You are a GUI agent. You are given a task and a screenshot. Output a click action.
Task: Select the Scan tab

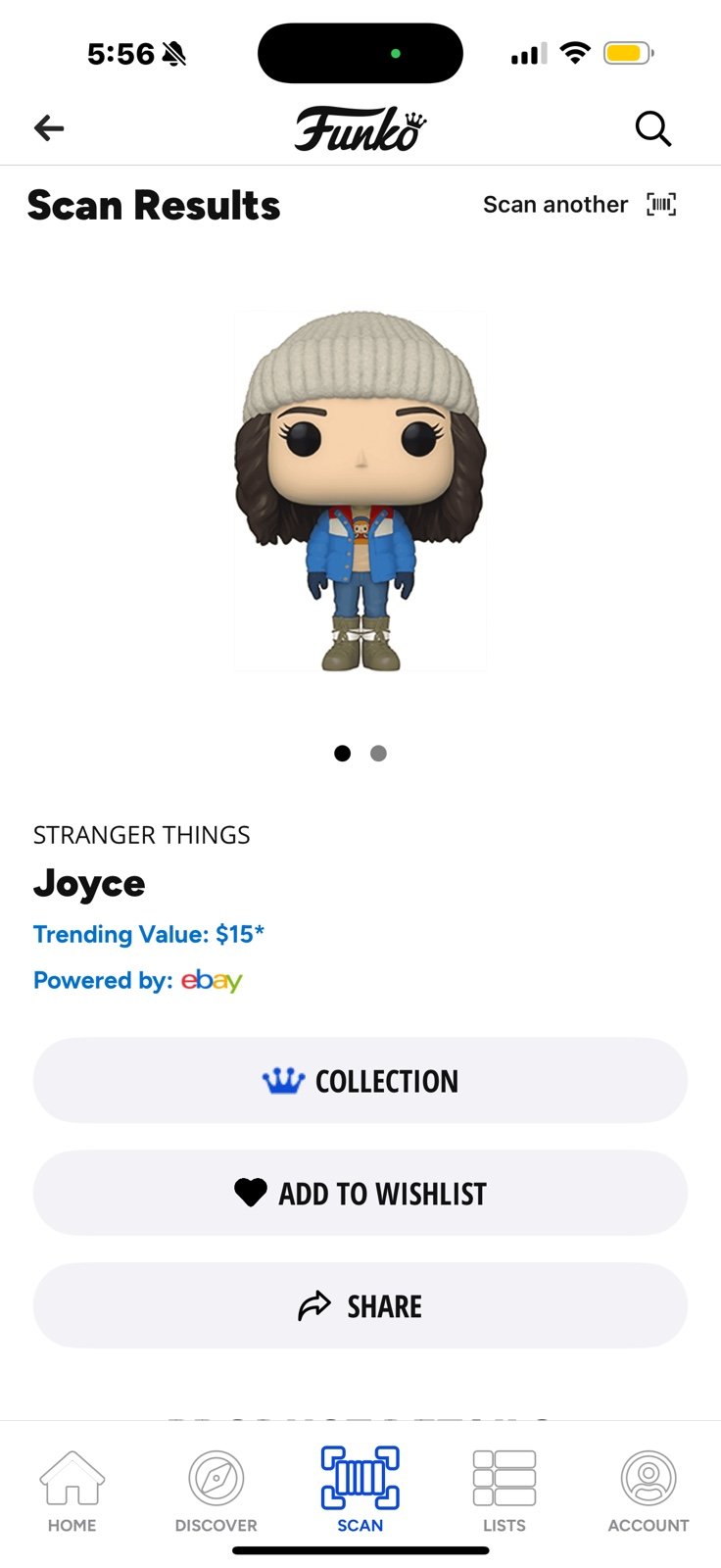pos(360,1490)
